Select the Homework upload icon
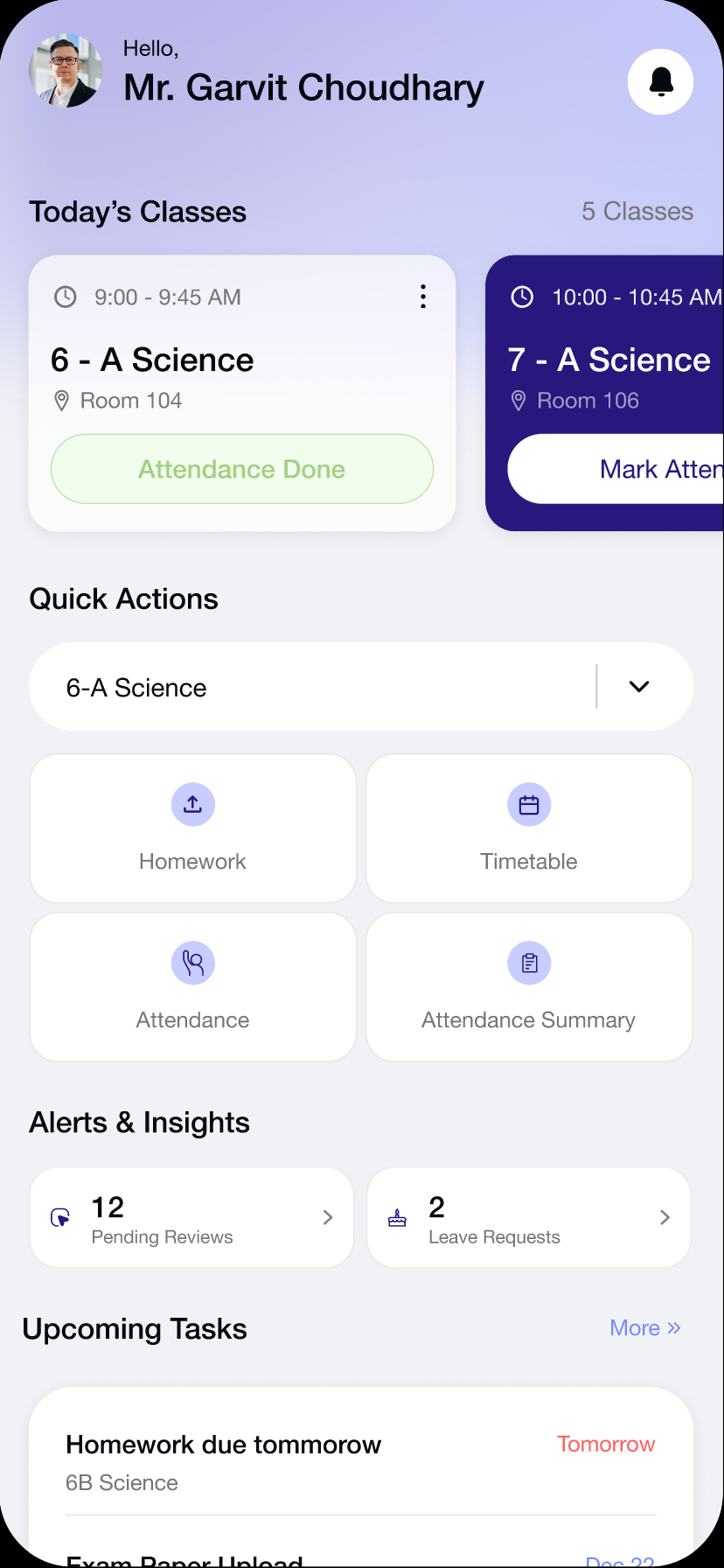The height and width of the screenshot is (1568, 724). click(192, 804)
